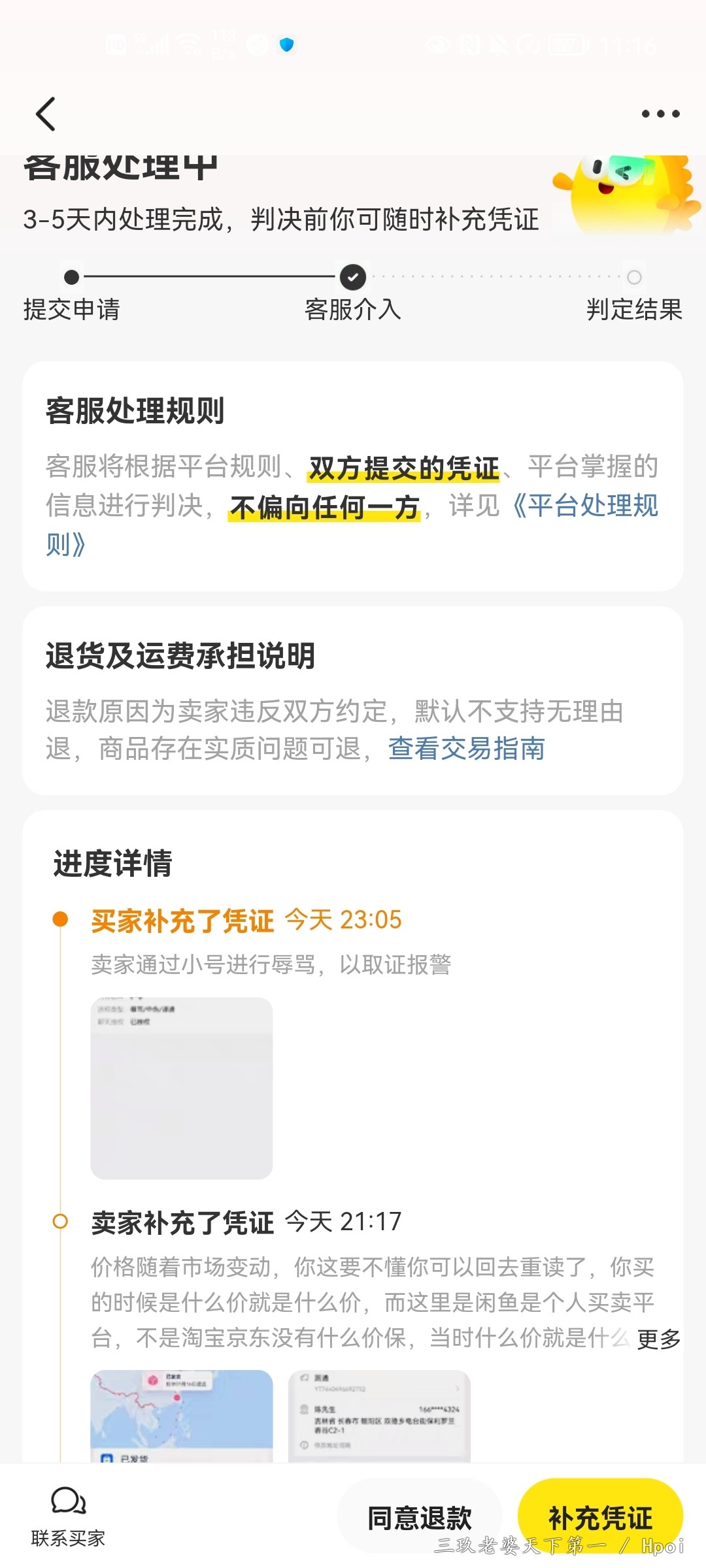The width and height of the screenshot is (706, 1568).
Task: View the buyer's evidence screenshot thumbnail
Action: 182,1088
